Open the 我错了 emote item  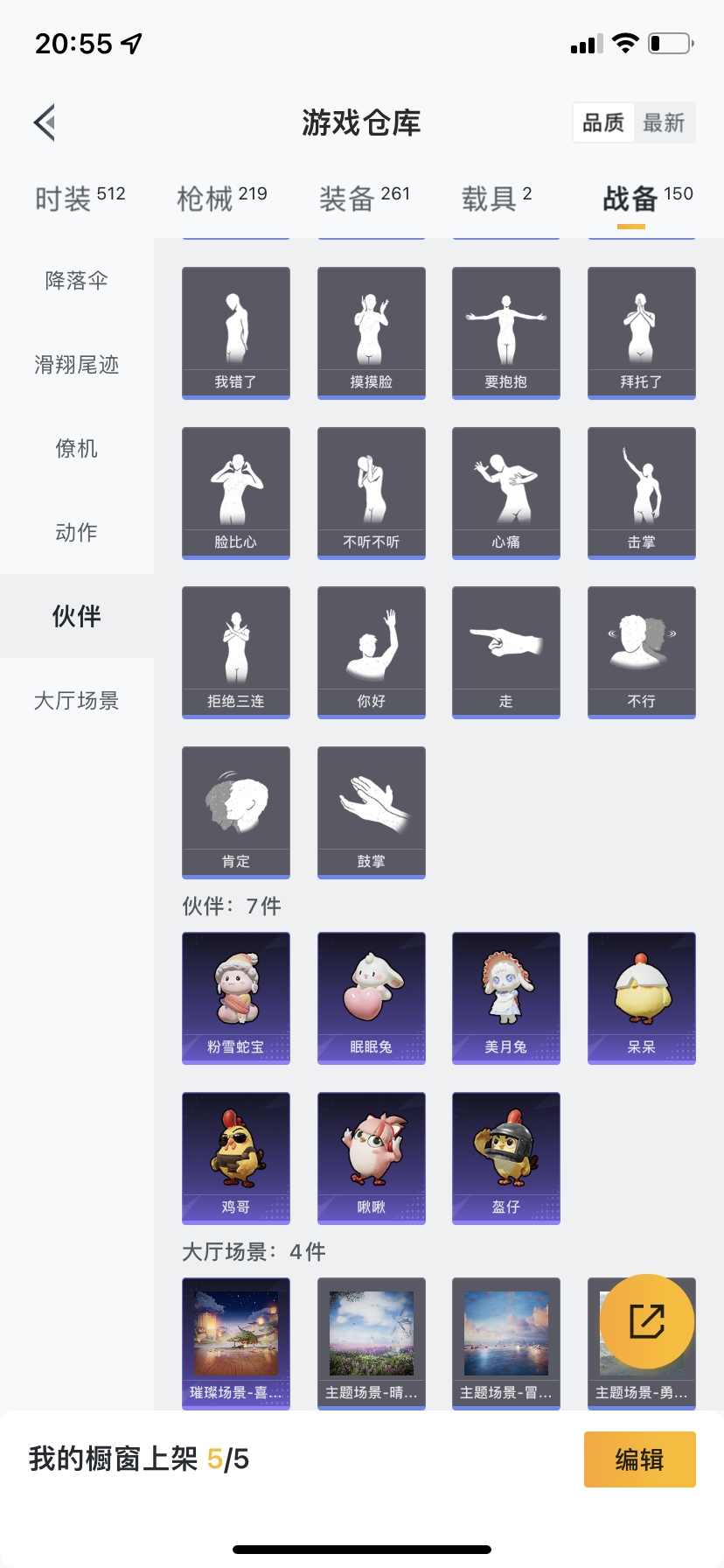(236, 332)
